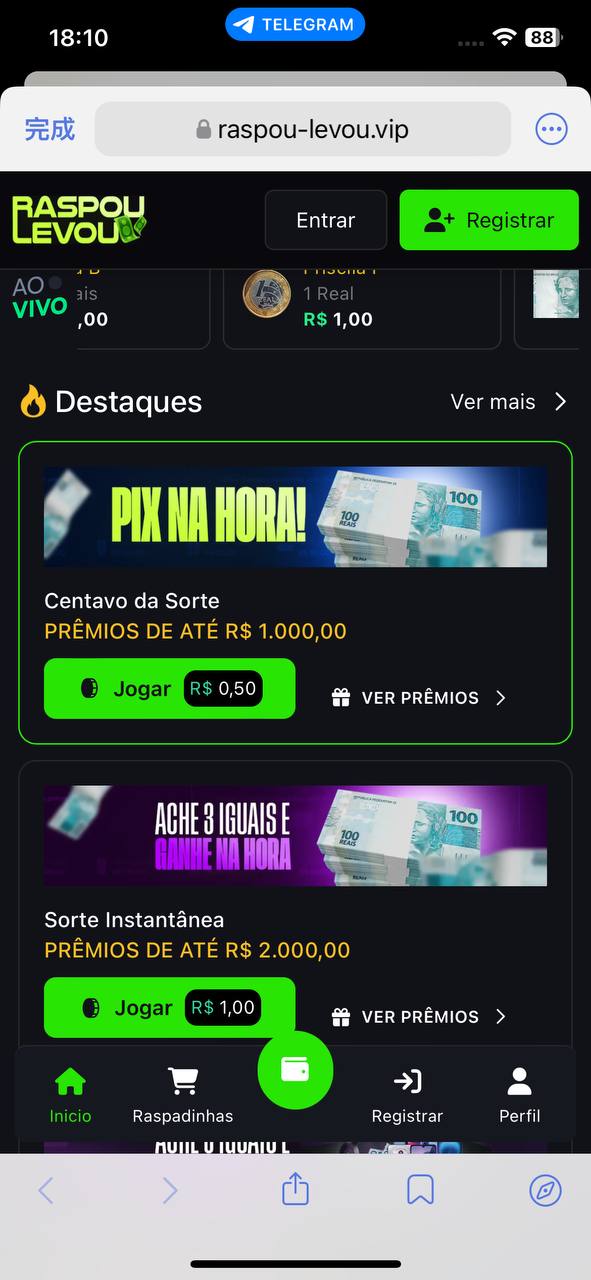Open the green wallet button

[295, 1070]
